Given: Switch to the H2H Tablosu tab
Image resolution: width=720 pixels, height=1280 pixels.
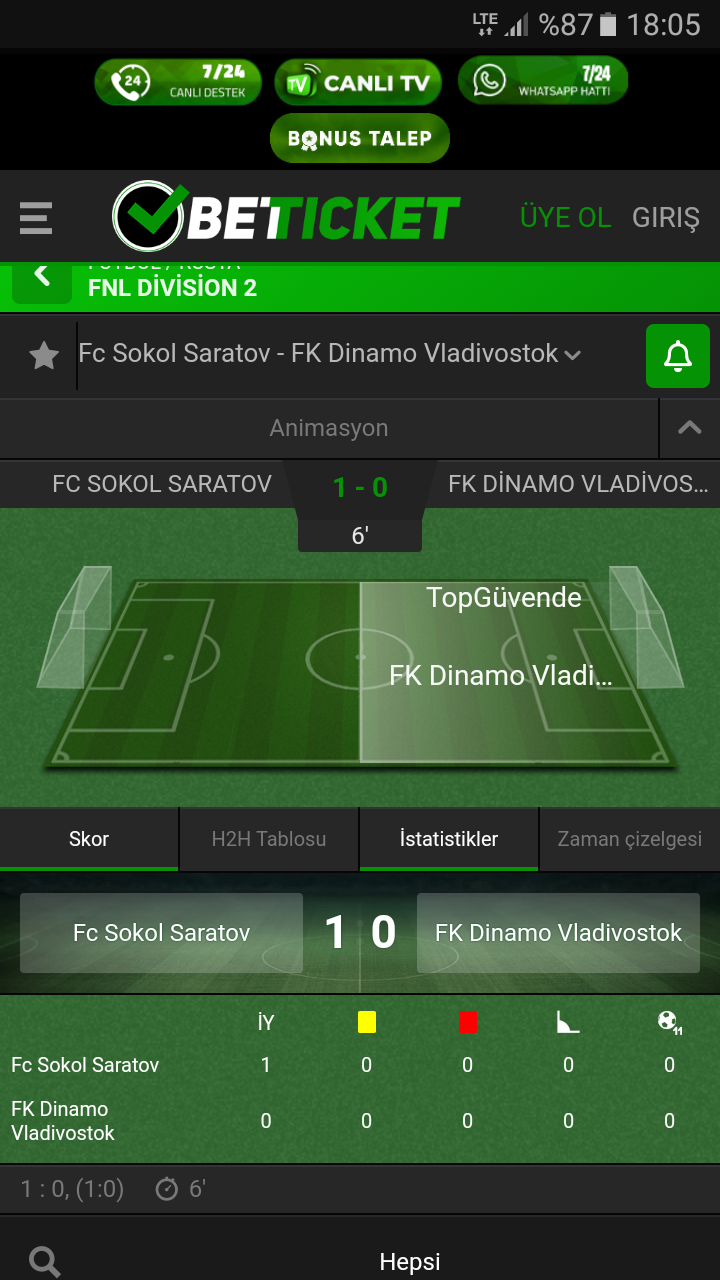Looking at the screenshot, I should point(269,839).
